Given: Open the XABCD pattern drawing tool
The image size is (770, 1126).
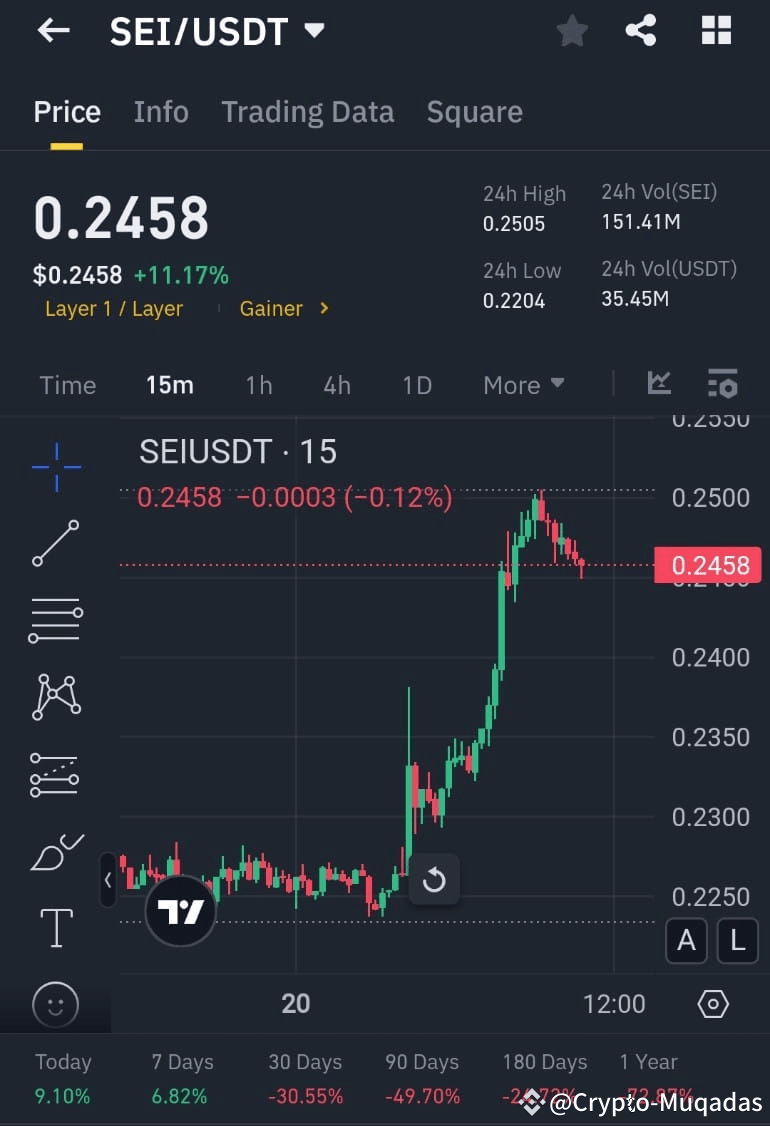Looking at the screenshot, I should tap(55, 697).
